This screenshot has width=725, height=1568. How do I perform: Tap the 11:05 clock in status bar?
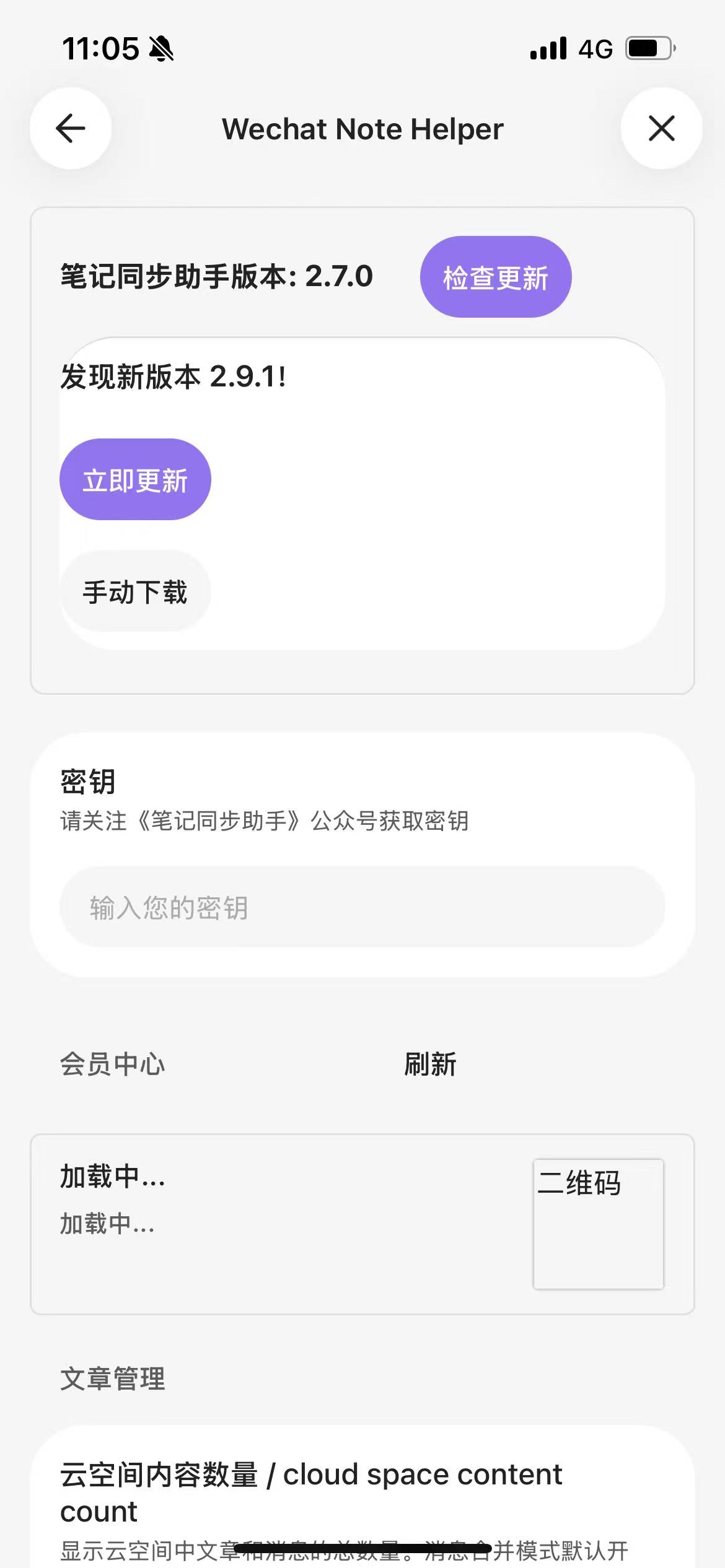pyautogui.click(x=103, y=48)
